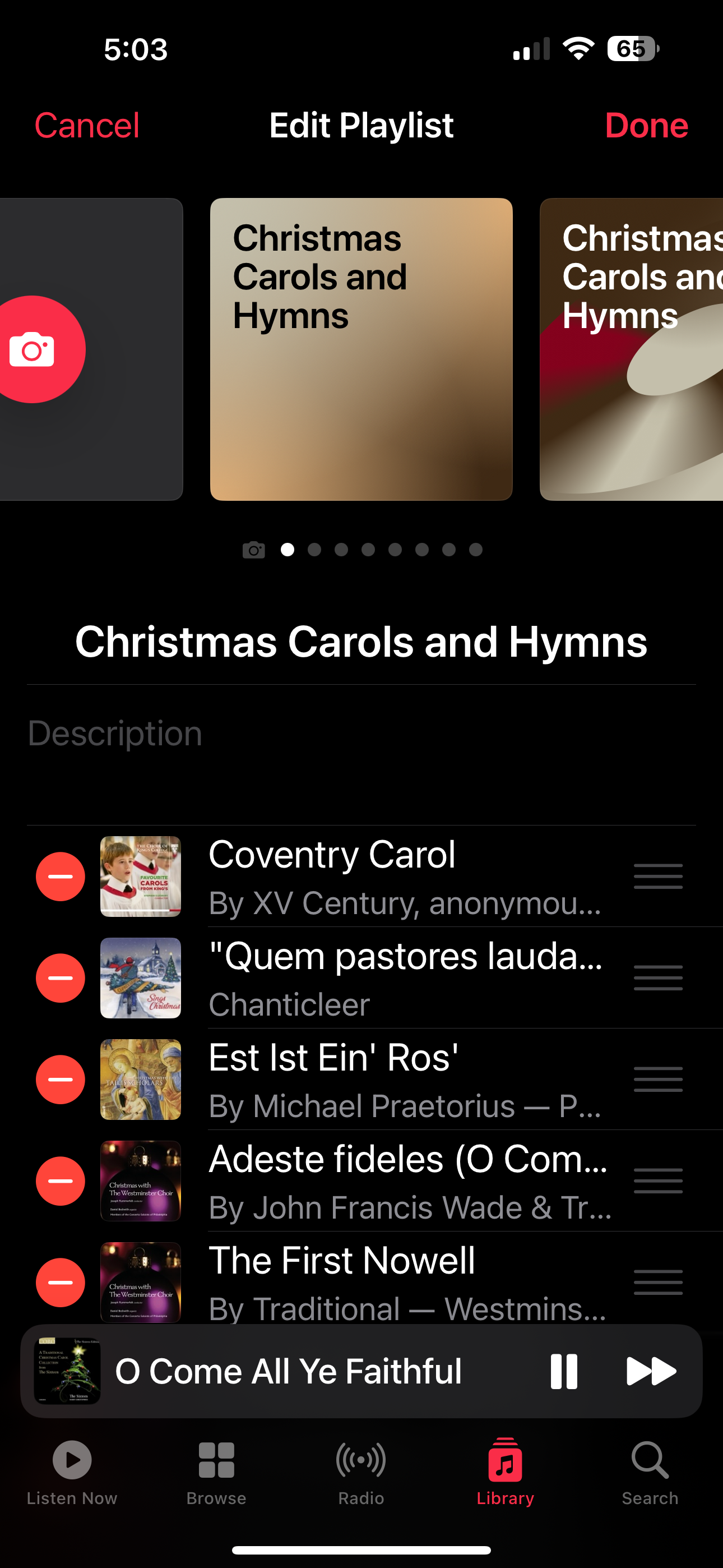Select the tan gradient playlist cover
The image size is (723, 1568).
click(x=361, y=349)
